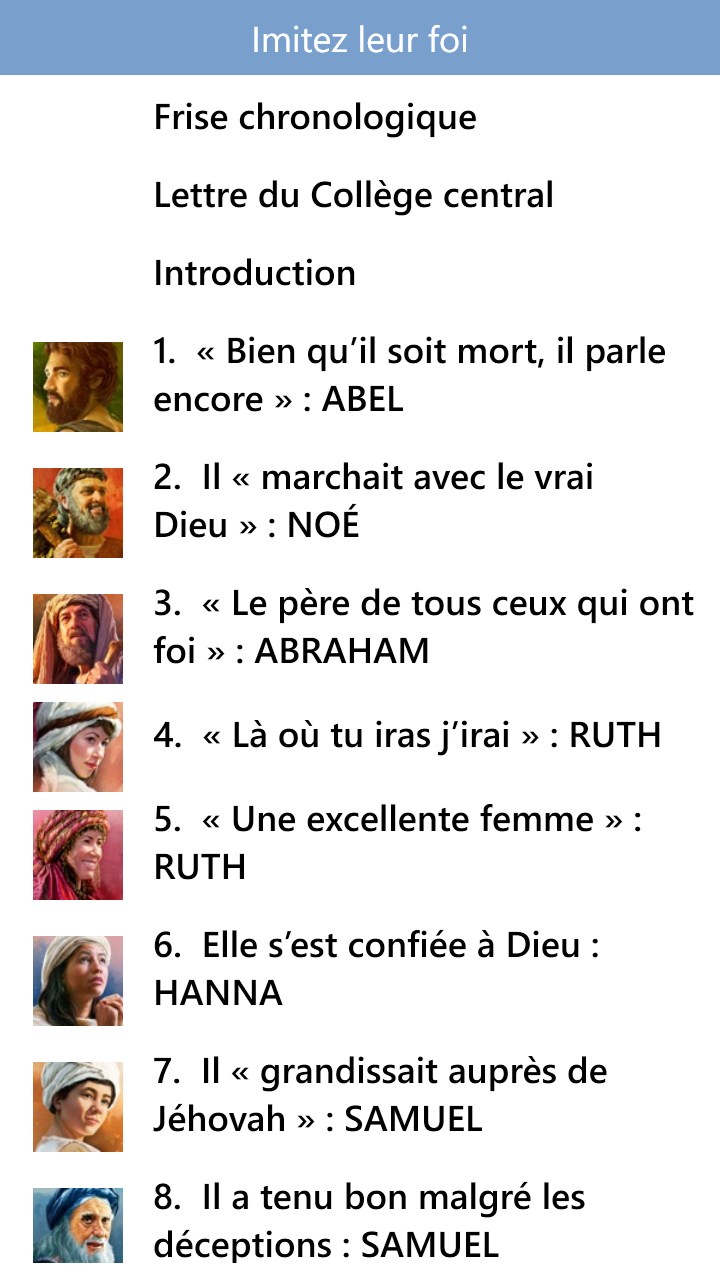Open Frise chronologique
The width and height of the screenshot is (720, 1280).
315,118
